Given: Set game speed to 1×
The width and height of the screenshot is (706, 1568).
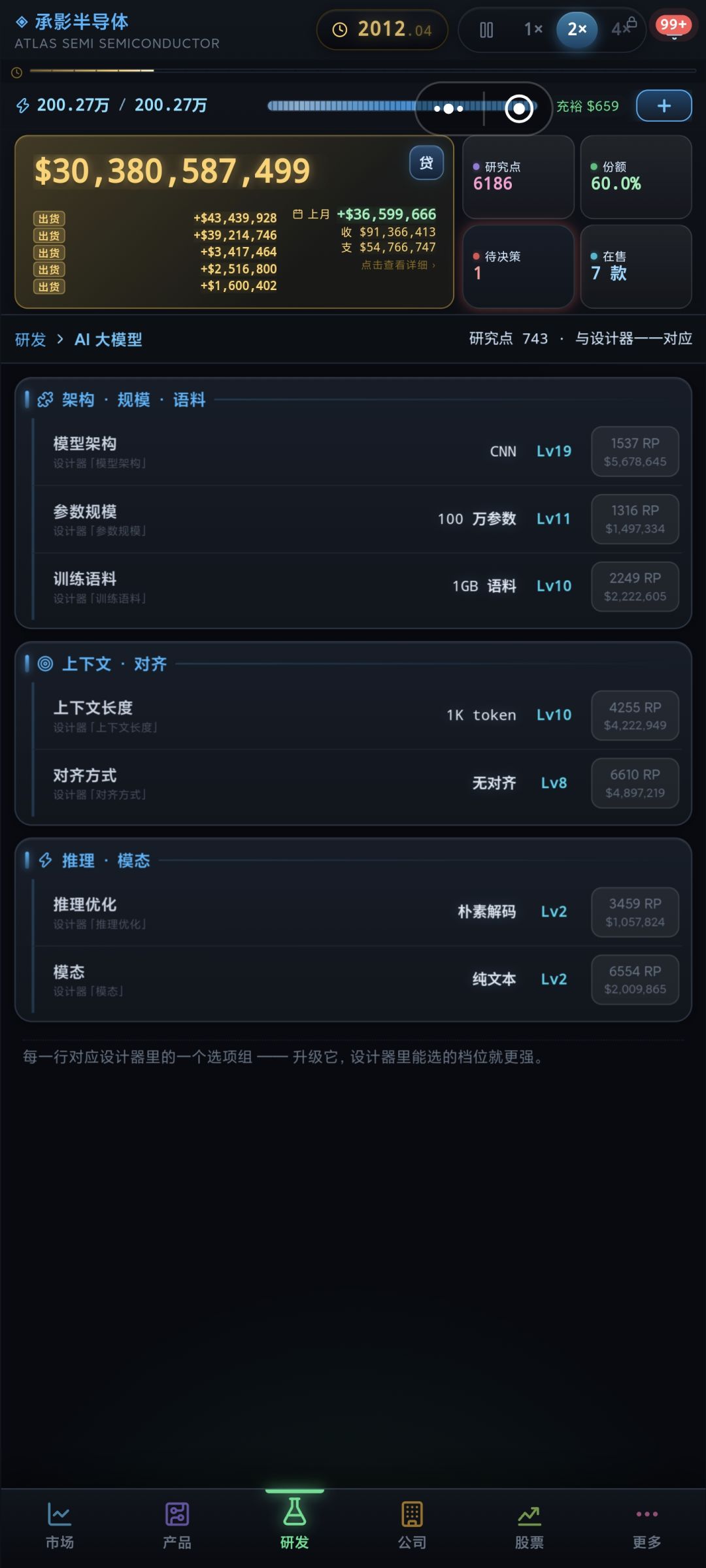Looking at the screenshot, I should coord(533,29).
